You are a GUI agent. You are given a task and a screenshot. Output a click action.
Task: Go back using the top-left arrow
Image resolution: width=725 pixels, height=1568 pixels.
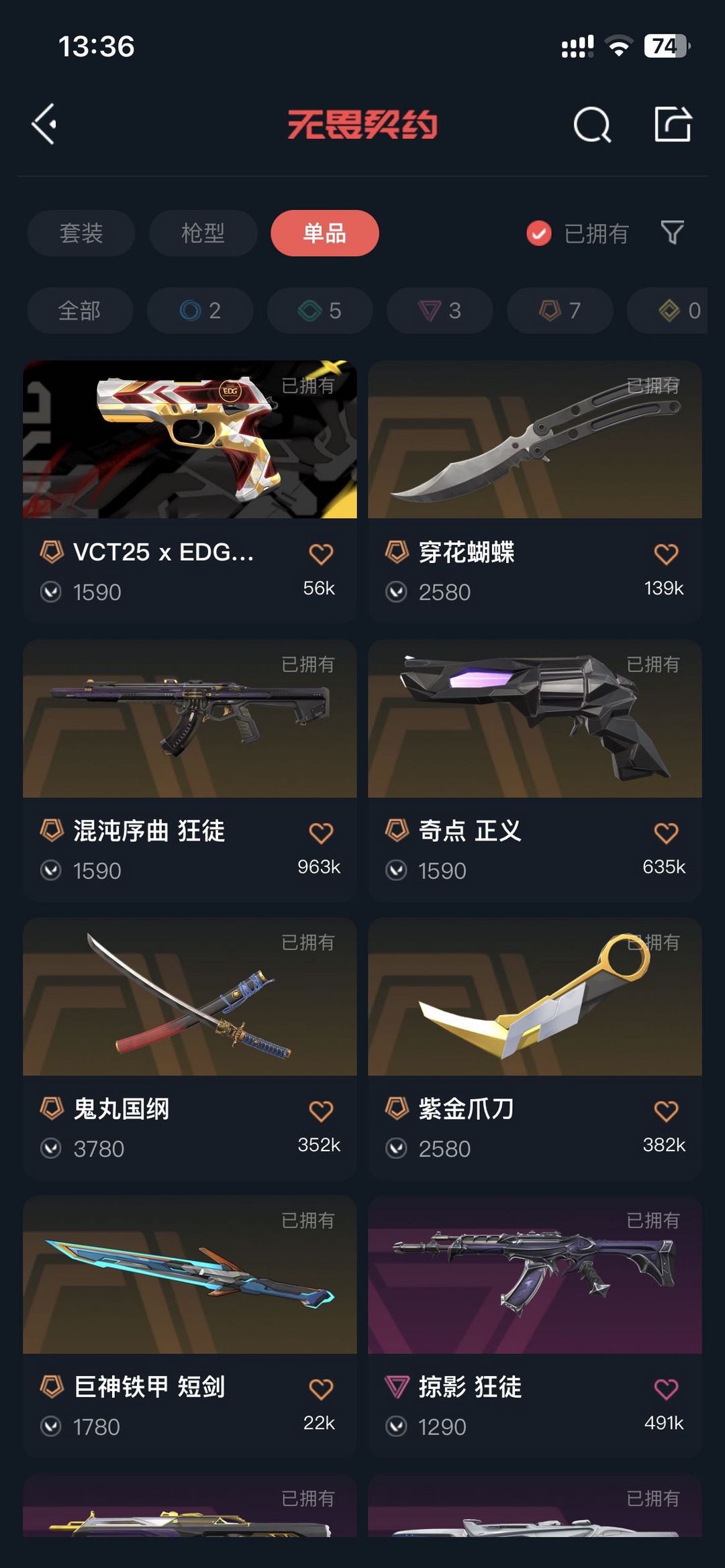[44, 124]
